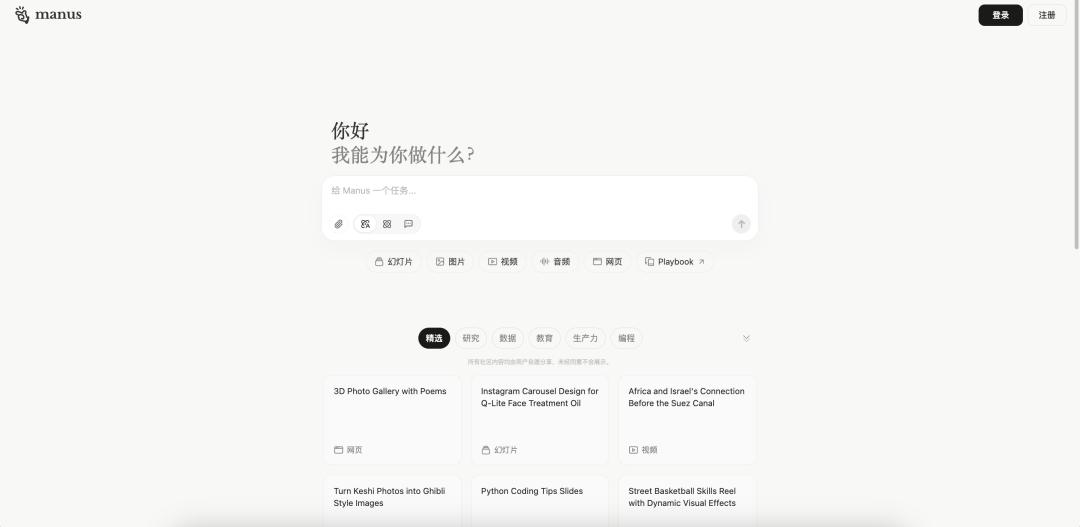
Task: Select the 幻灯片 slides chip
Action: click(393, 262)
